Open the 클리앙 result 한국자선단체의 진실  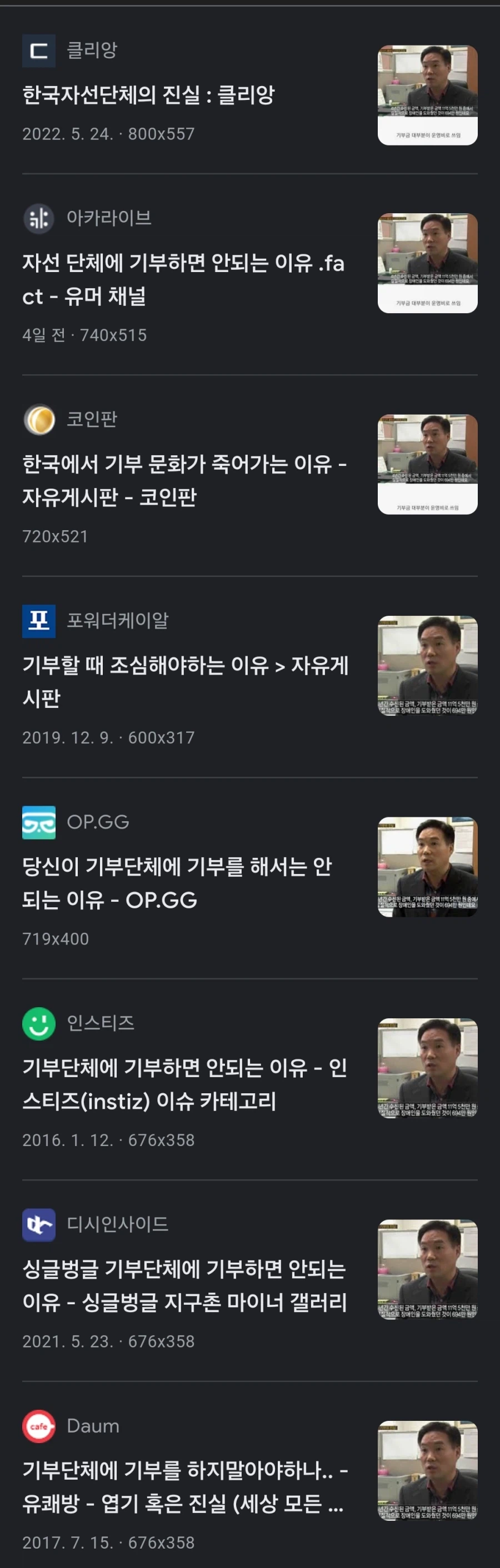[x=148, y=95]
